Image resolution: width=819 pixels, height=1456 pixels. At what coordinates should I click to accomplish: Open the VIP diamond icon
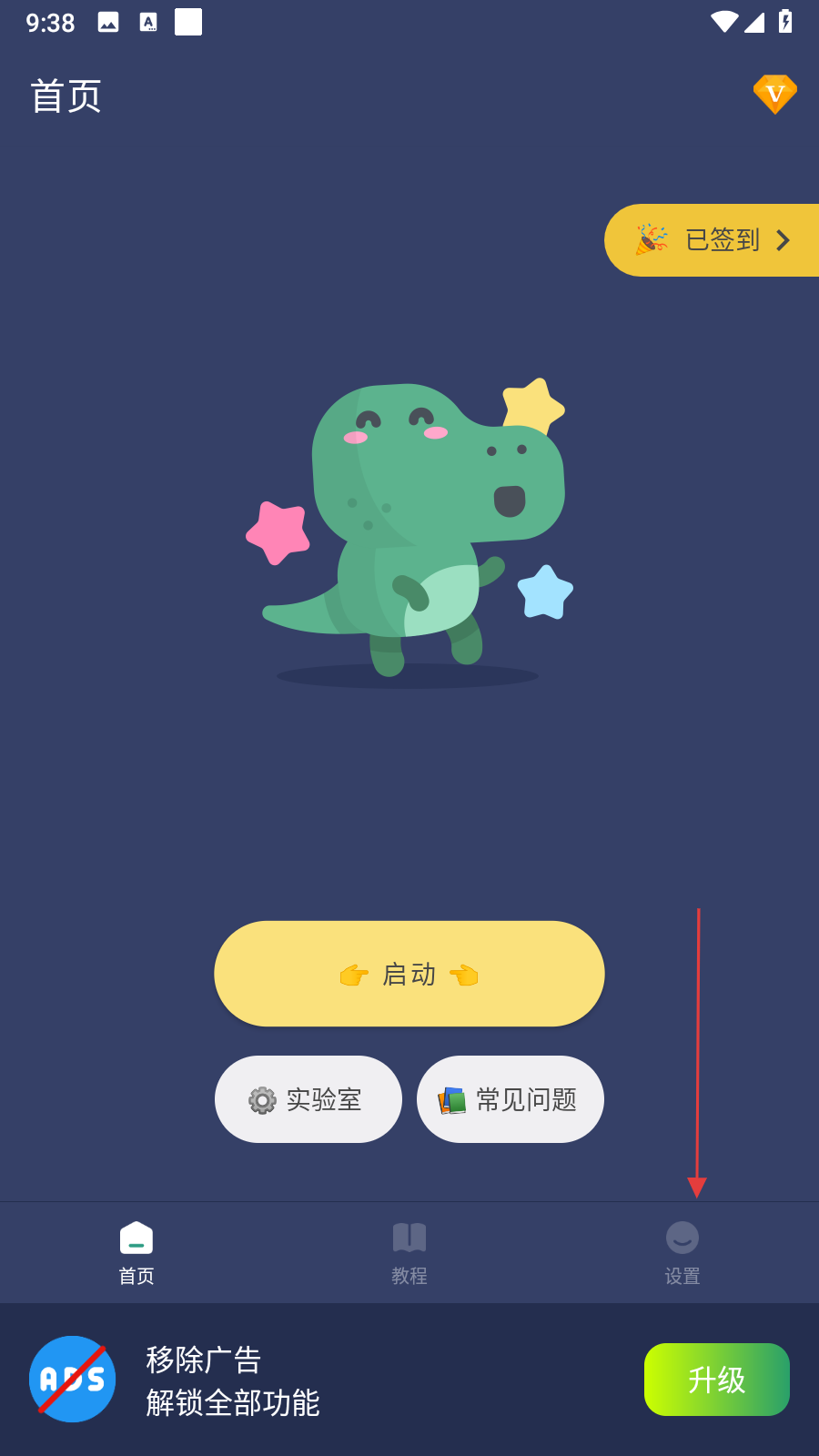[774, 95]
